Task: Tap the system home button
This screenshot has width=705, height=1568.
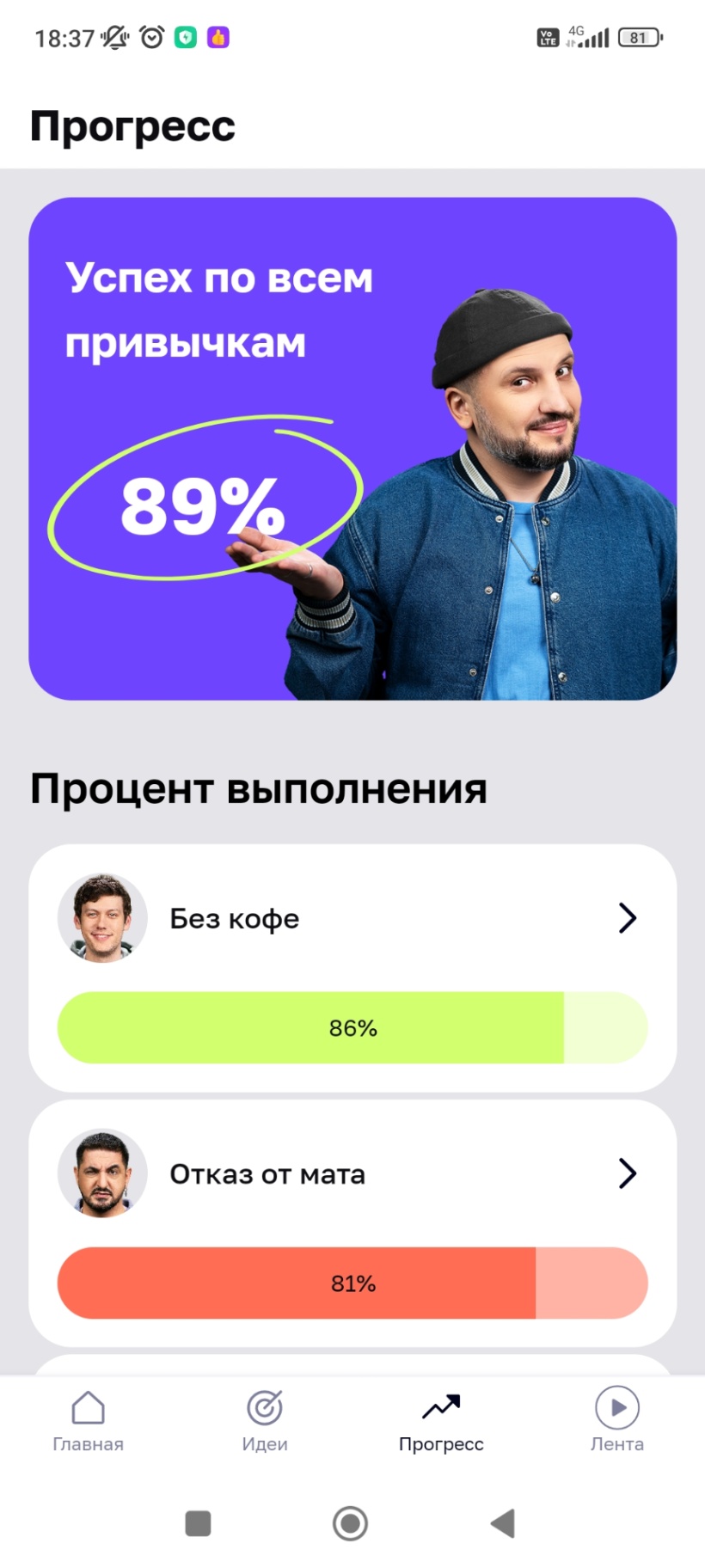Action: pyautogui.click(x=350, y=1523)
